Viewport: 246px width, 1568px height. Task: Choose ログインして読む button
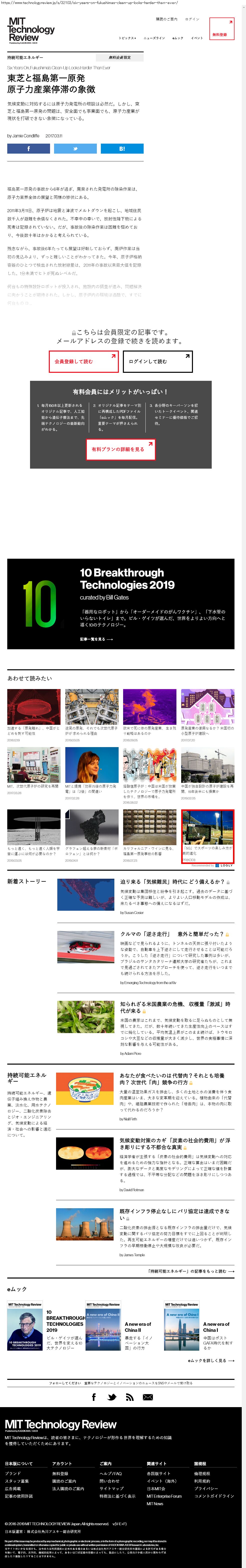pyautogui.click(x=157, y=362)
